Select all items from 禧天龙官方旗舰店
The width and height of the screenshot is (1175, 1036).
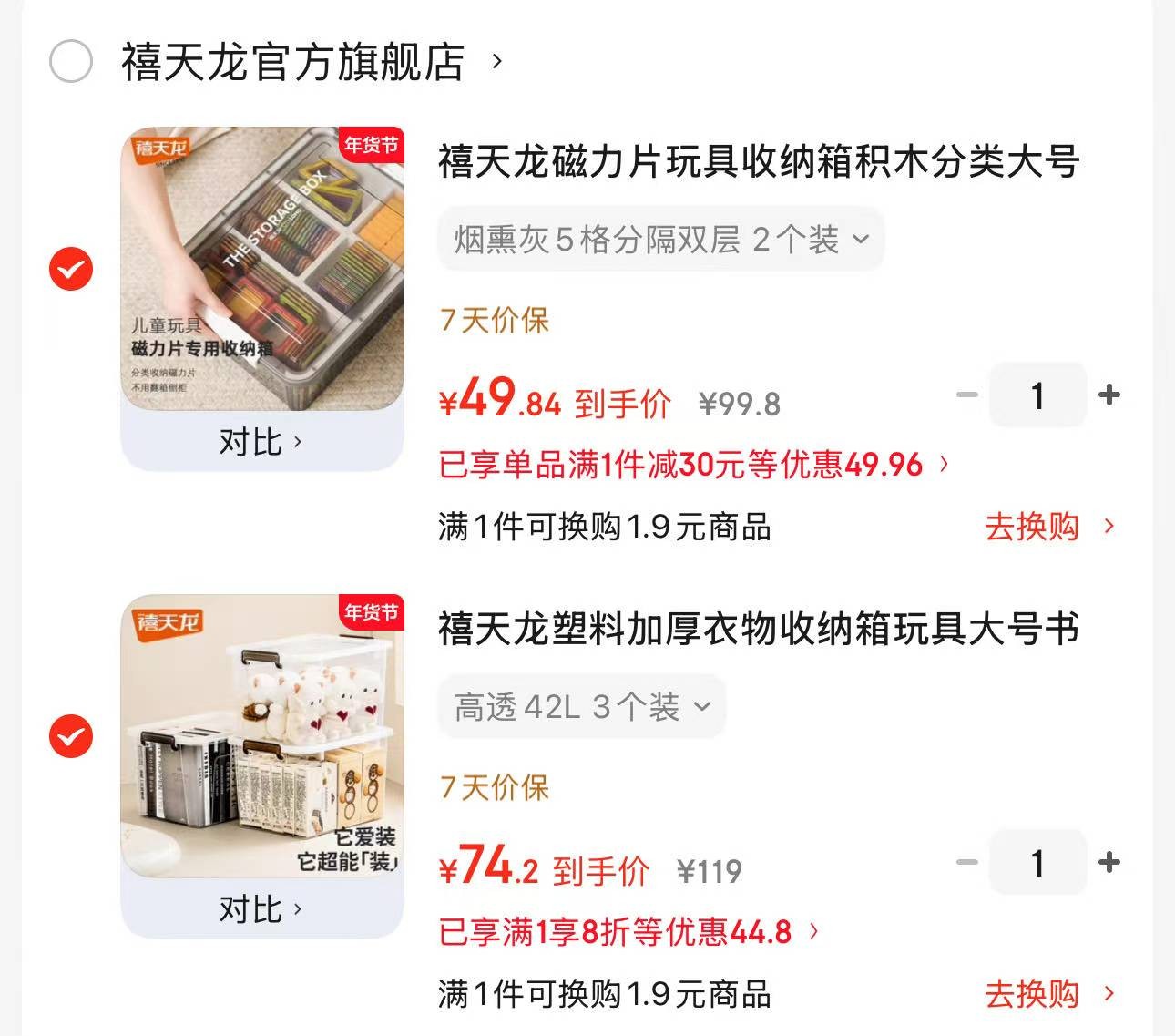pyautogui.click(x=71, y=62)
